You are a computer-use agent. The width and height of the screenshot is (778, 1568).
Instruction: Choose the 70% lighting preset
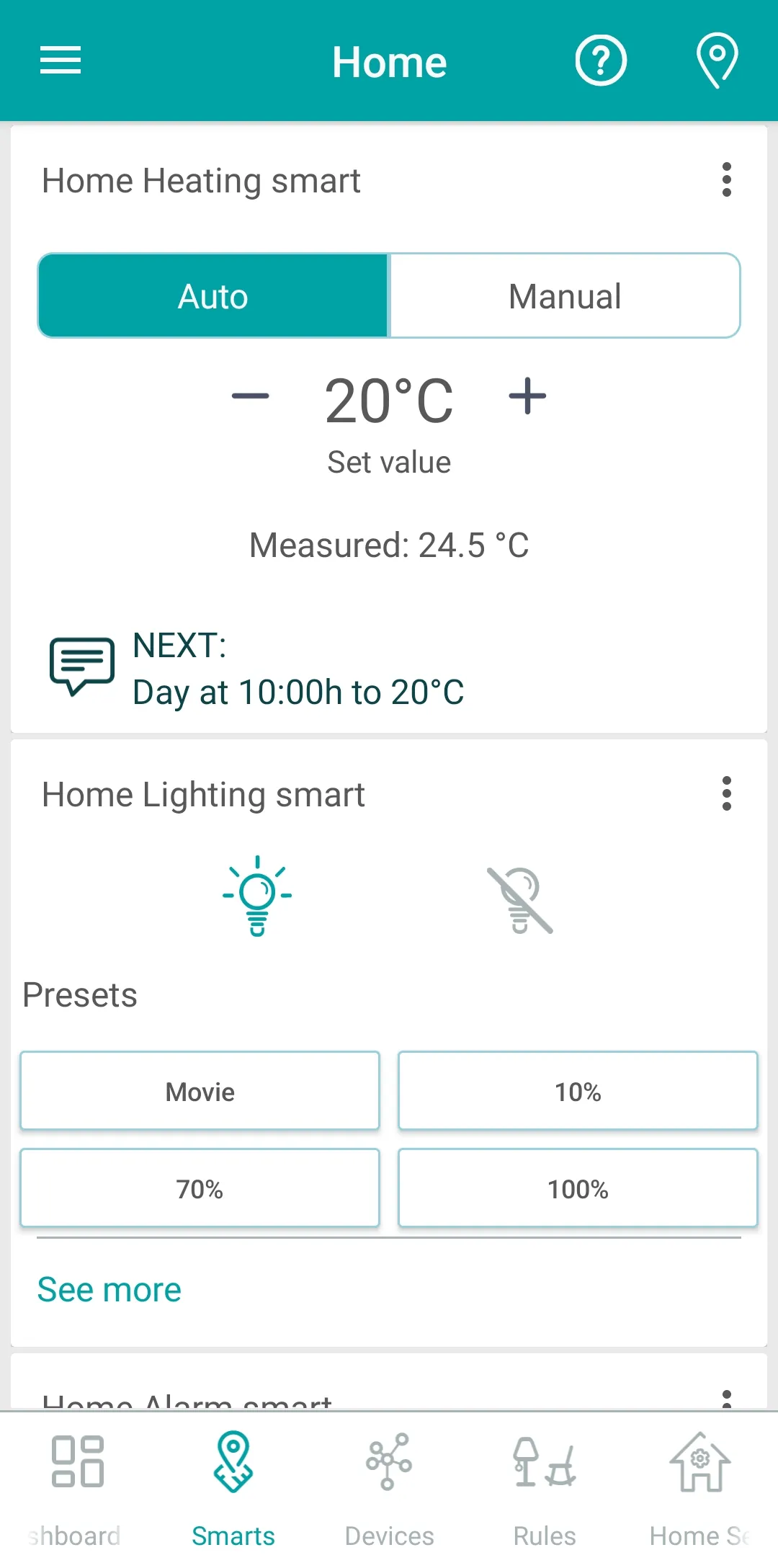200,1188
